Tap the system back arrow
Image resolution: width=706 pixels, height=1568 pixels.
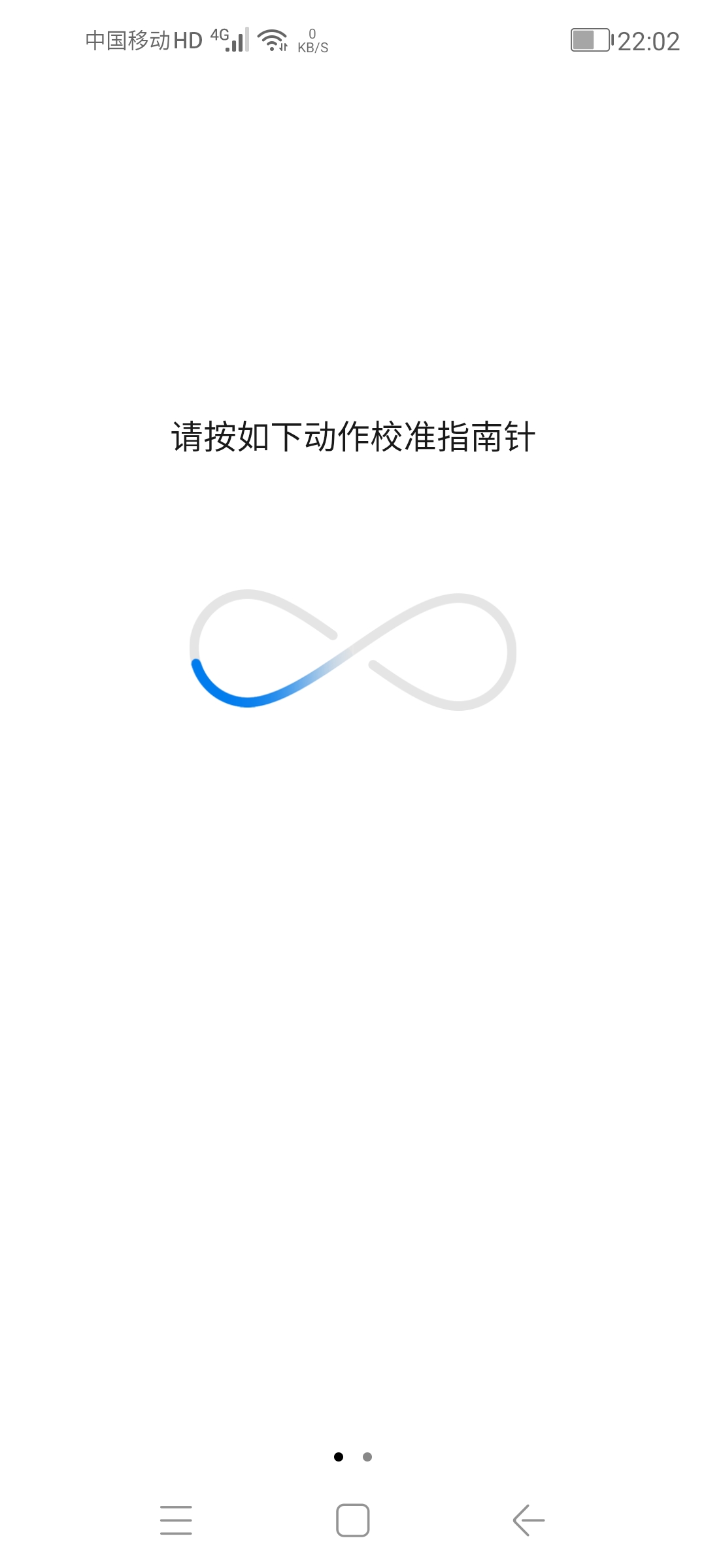click(x=529, y=1520)
